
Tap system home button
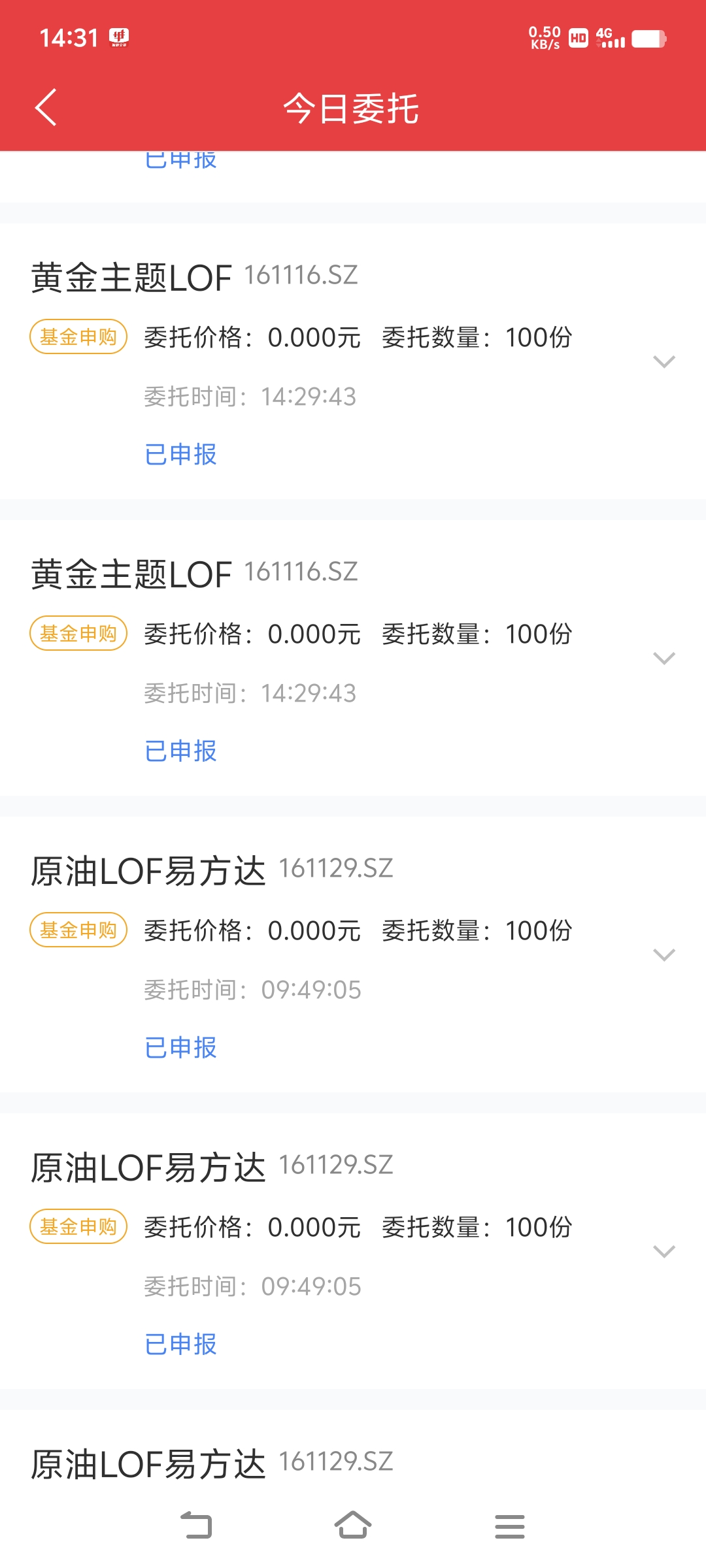353,1526
